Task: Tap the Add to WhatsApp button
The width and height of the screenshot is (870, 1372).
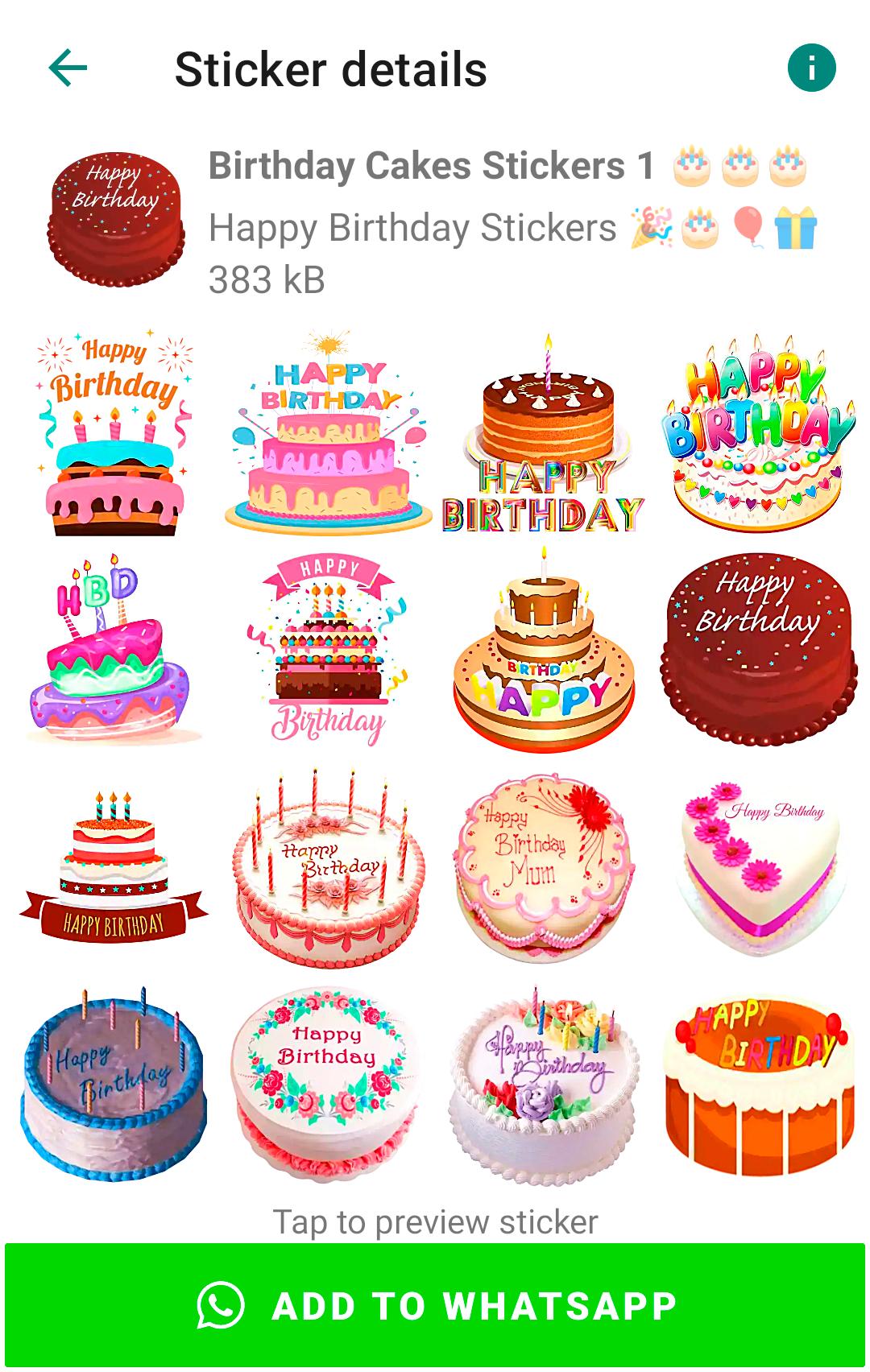Action: click(435, 1305)
